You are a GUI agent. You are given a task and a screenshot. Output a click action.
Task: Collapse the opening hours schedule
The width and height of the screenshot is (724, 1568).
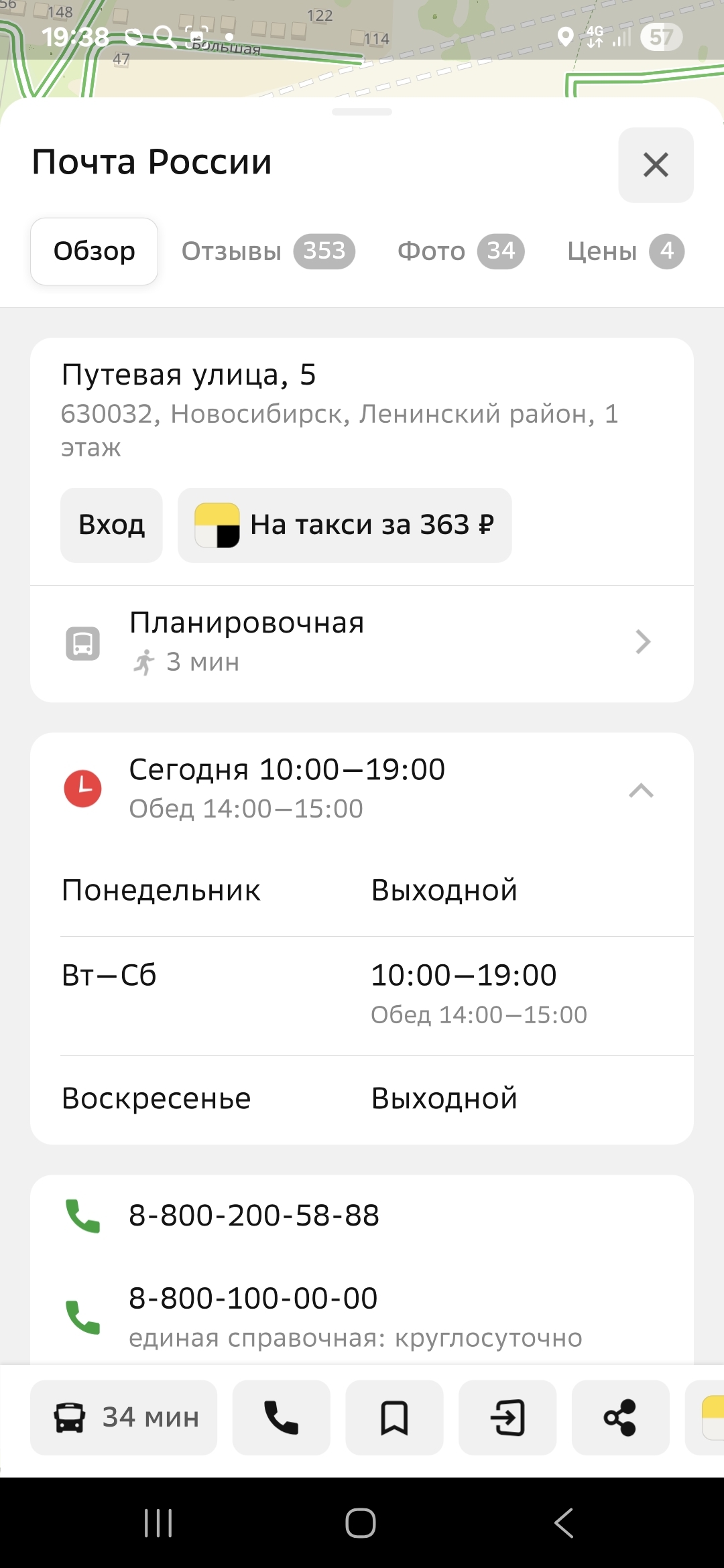[x=641, y=790]
